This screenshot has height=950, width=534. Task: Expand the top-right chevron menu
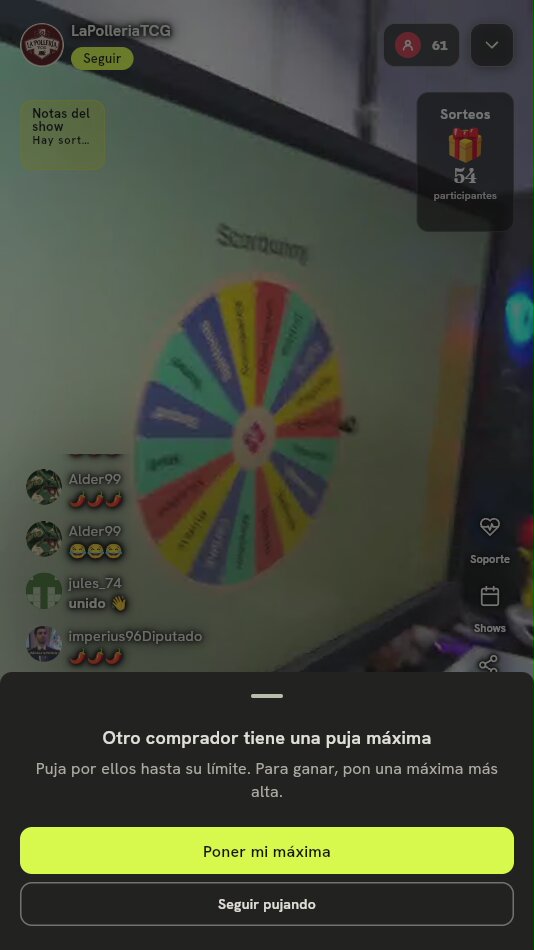492,45
